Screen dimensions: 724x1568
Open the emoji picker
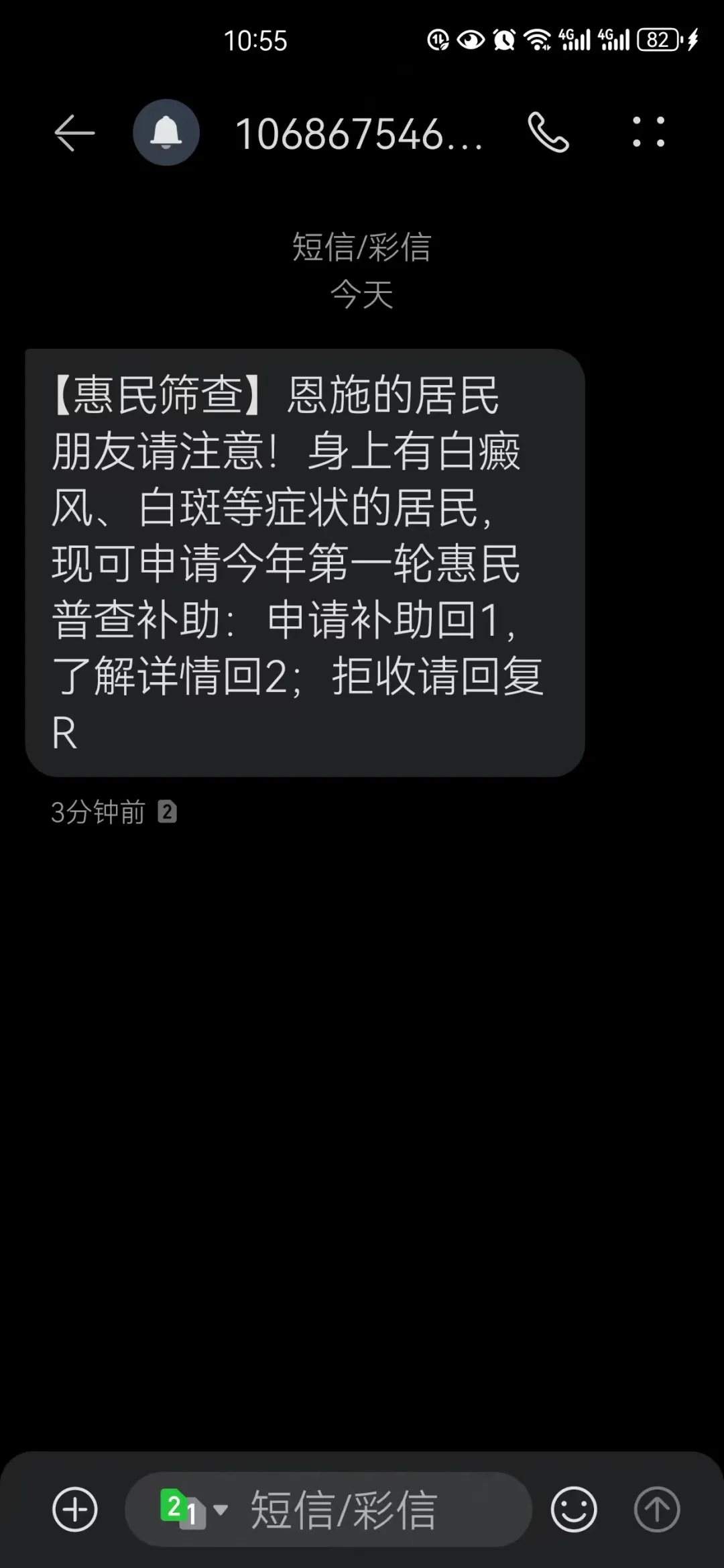(x=574, y=1510)
